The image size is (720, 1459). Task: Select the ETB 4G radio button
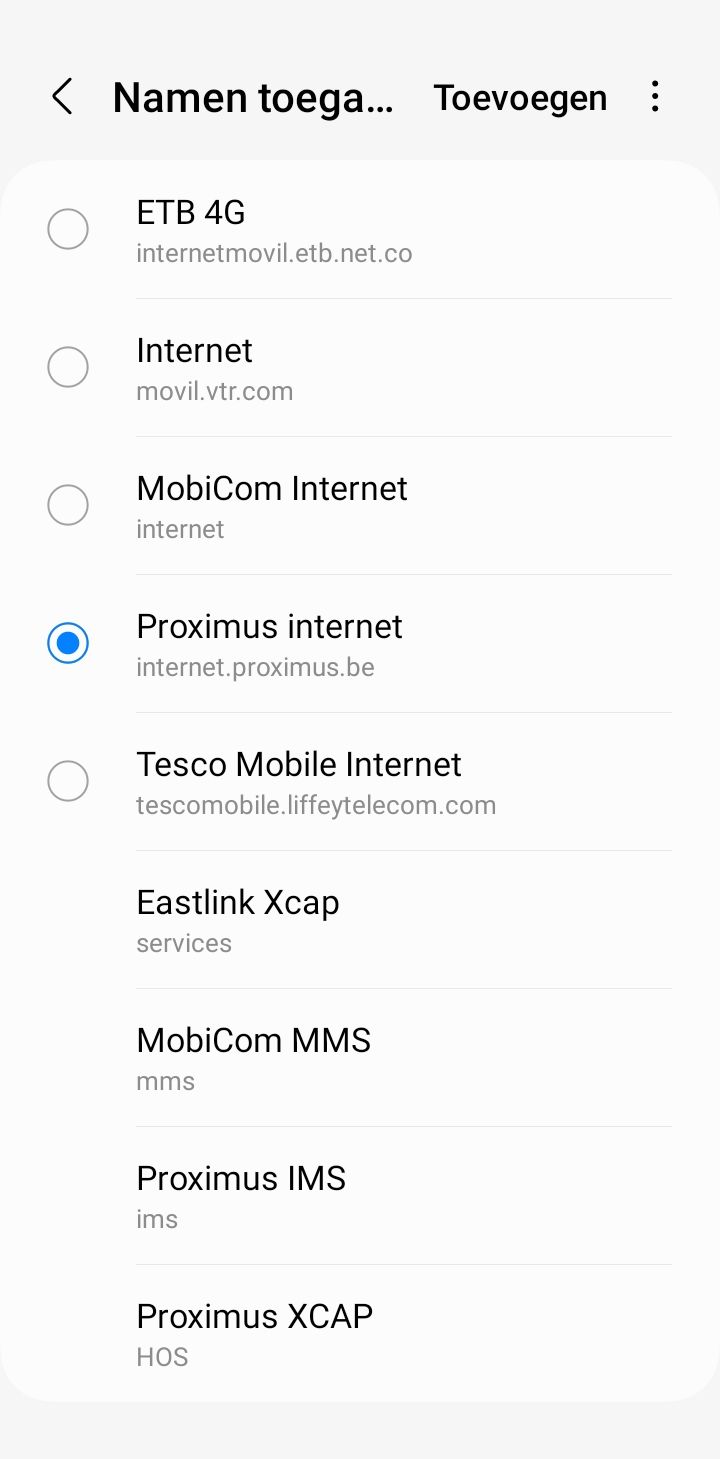(x=67, y=229)
